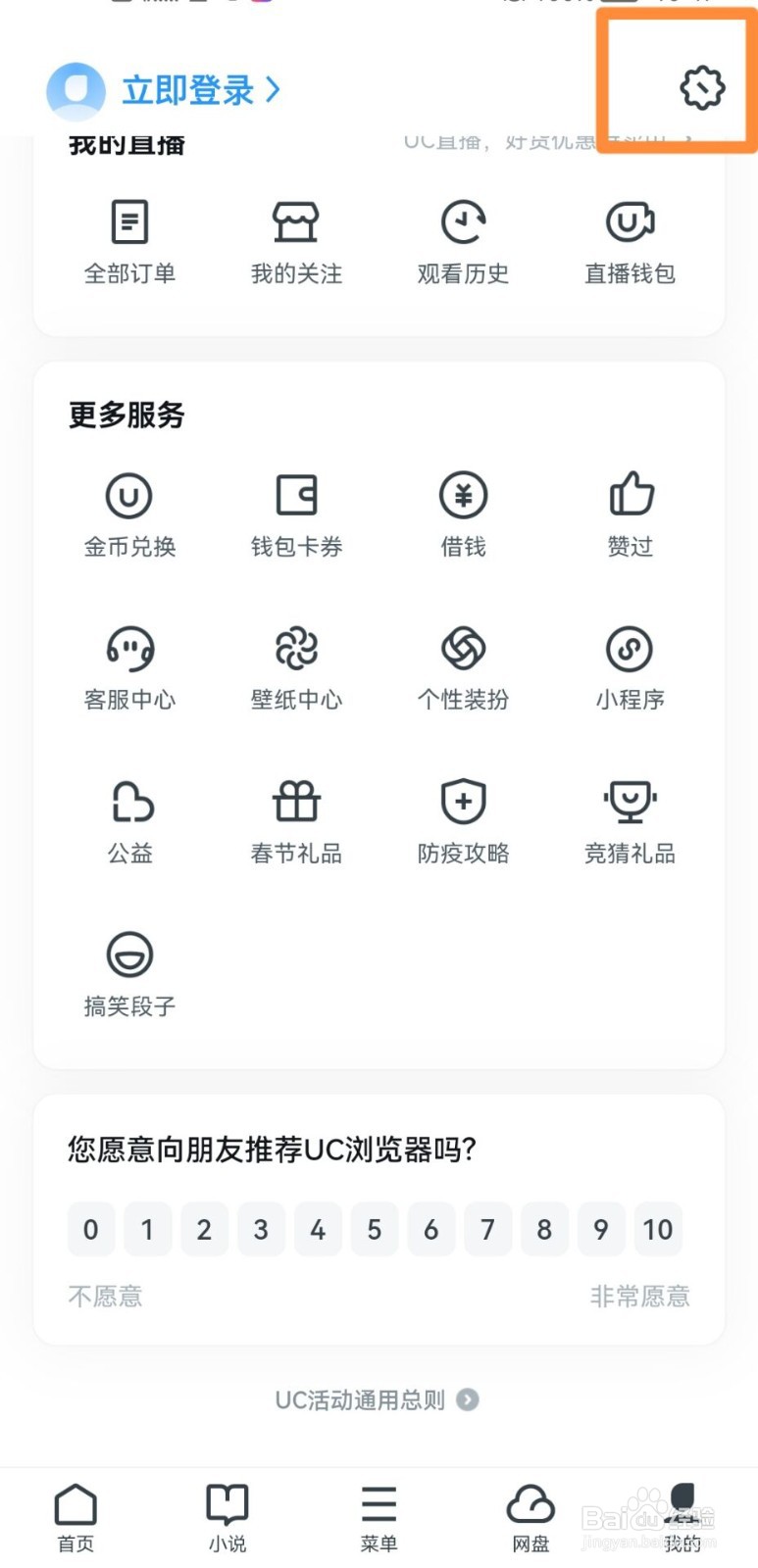This screenshot has height=1568, width=758.
Task: Rate 10 on the recommendation survey
Action: [658, 1229]
